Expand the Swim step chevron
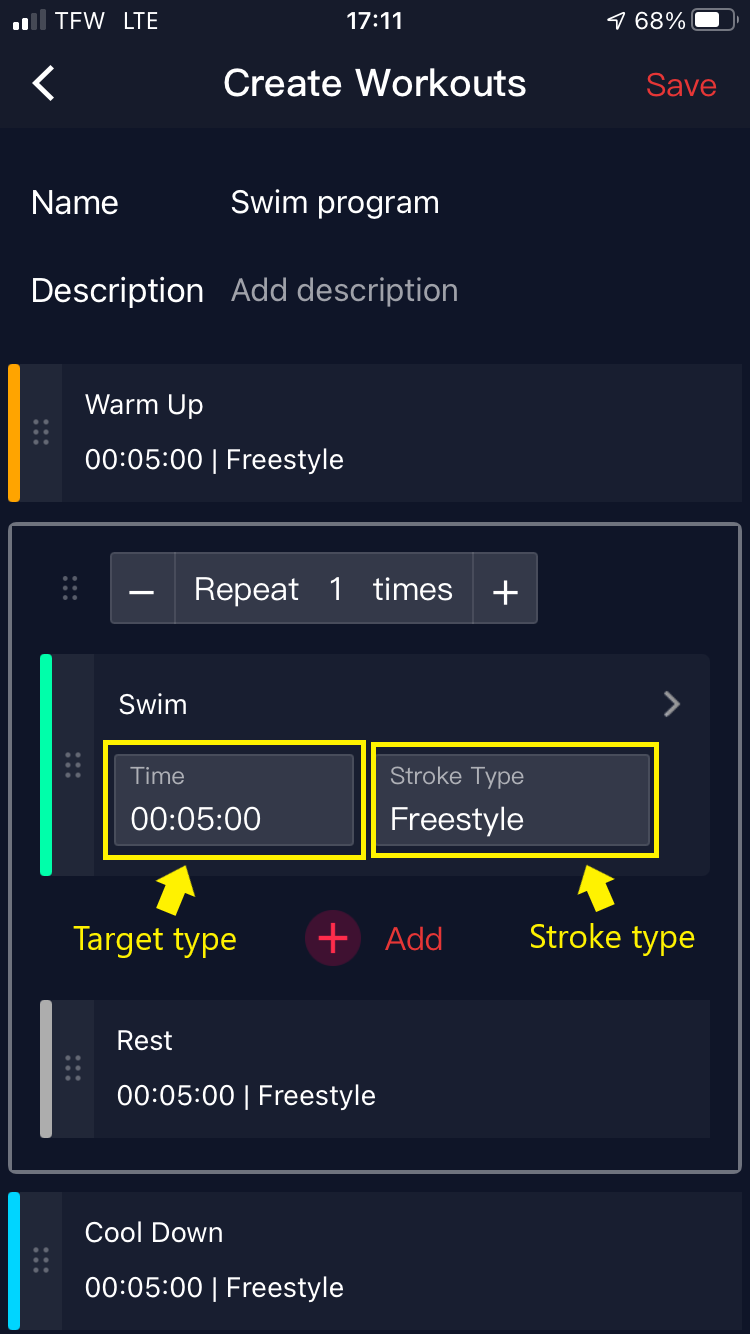 (672, 704)
